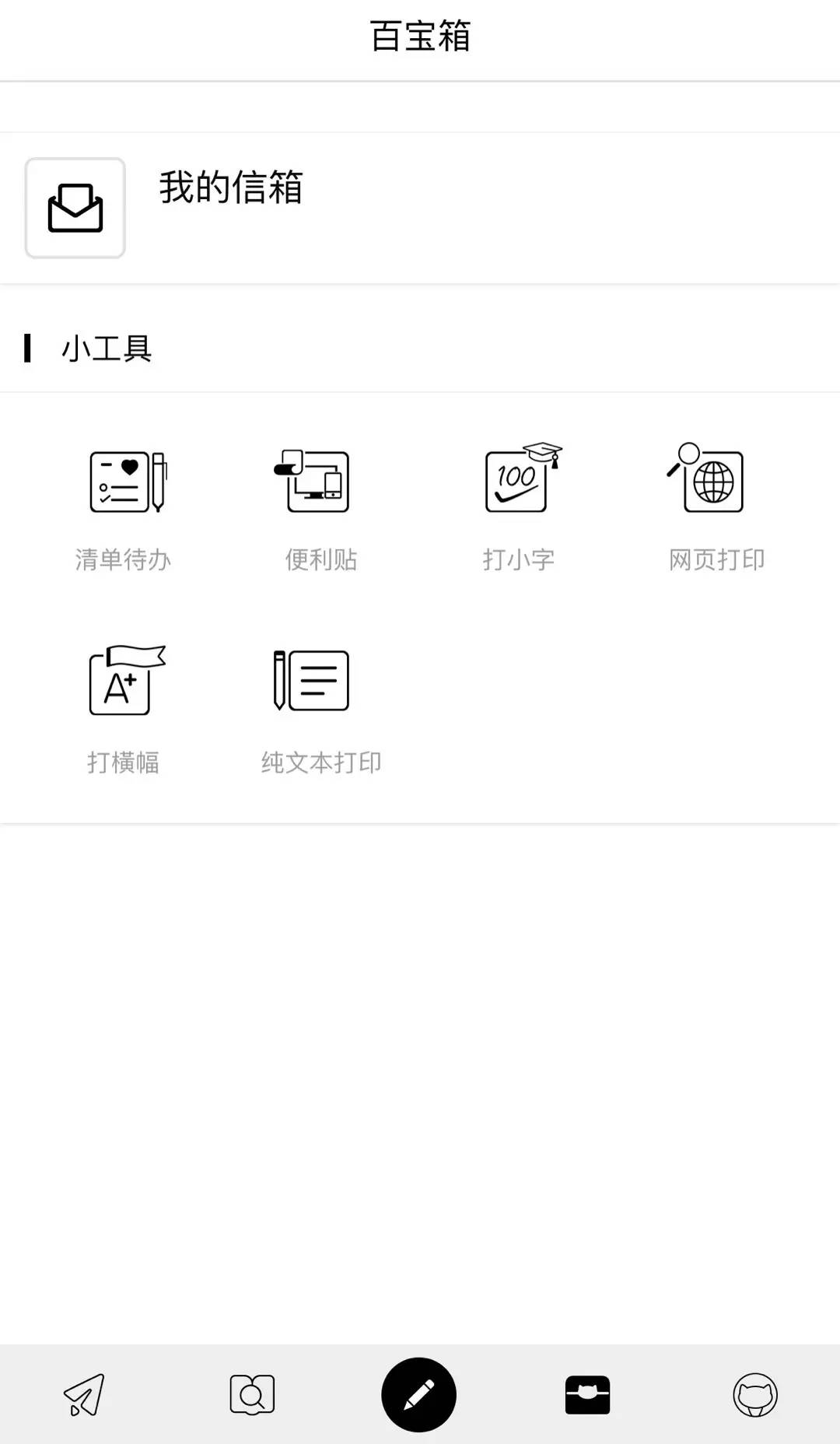Open the 便利贴 sticky note tool
This screenshot has width=840, height=1444.
tap(320, 506)
